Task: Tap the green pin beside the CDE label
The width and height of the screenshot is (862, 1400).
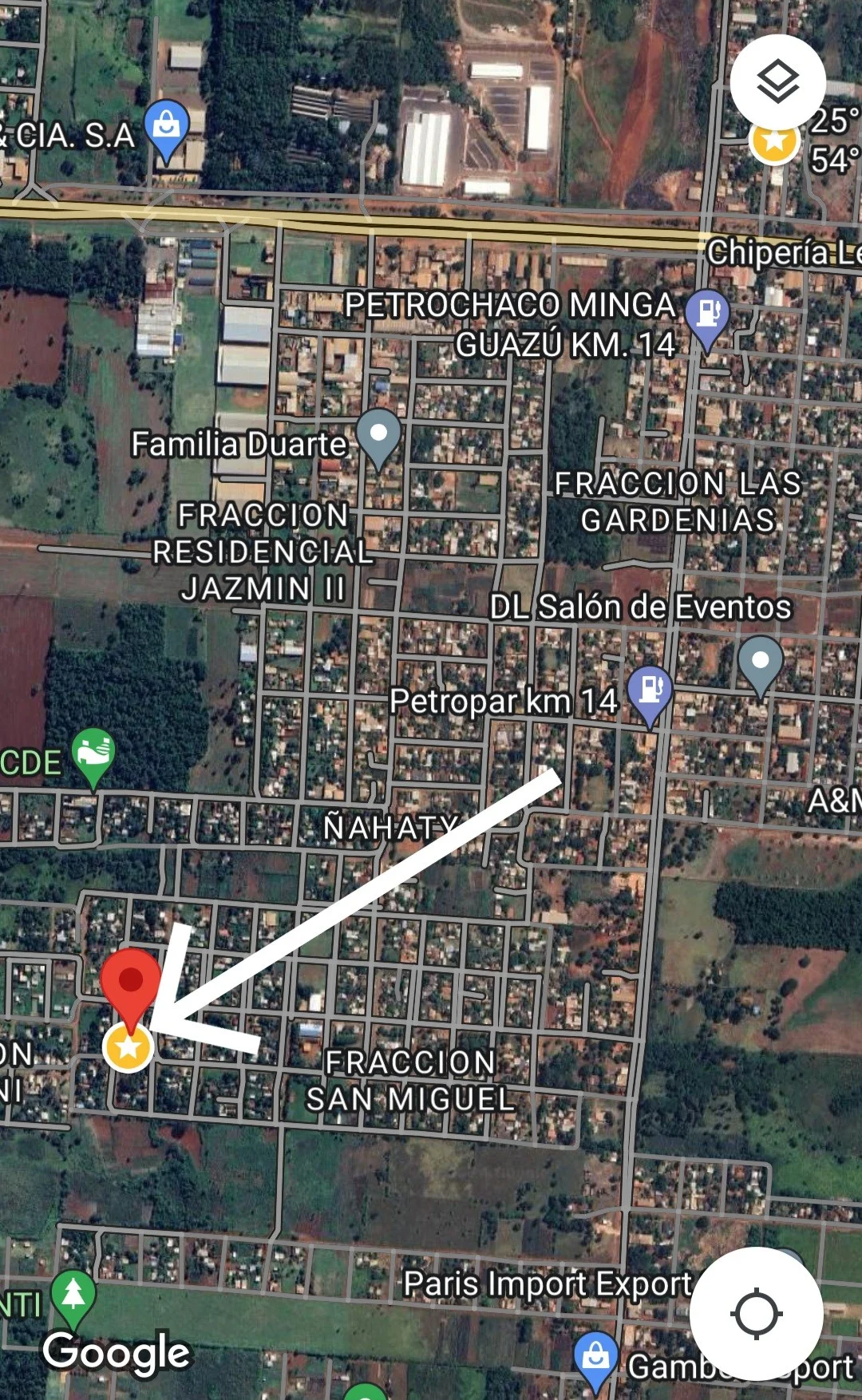Action: click(x=93, y=753)
